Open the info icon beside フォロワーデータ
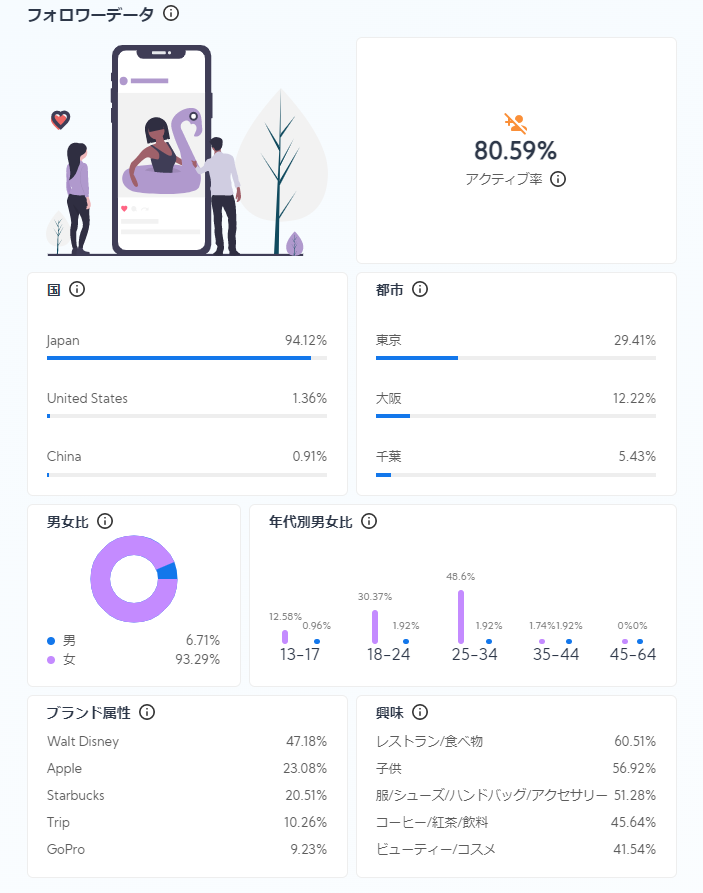Image resolution: width=703 pixels, height=893 pixels. click(x=171, y=13)
